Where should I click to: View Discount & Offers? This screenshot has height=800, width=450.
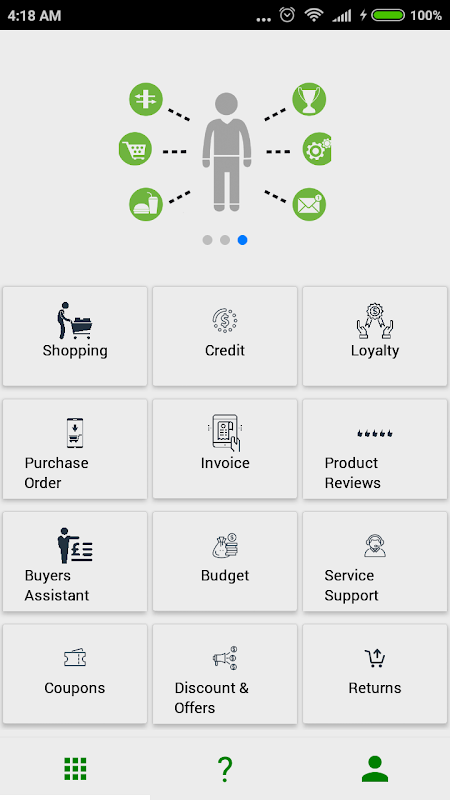[225, 673]
